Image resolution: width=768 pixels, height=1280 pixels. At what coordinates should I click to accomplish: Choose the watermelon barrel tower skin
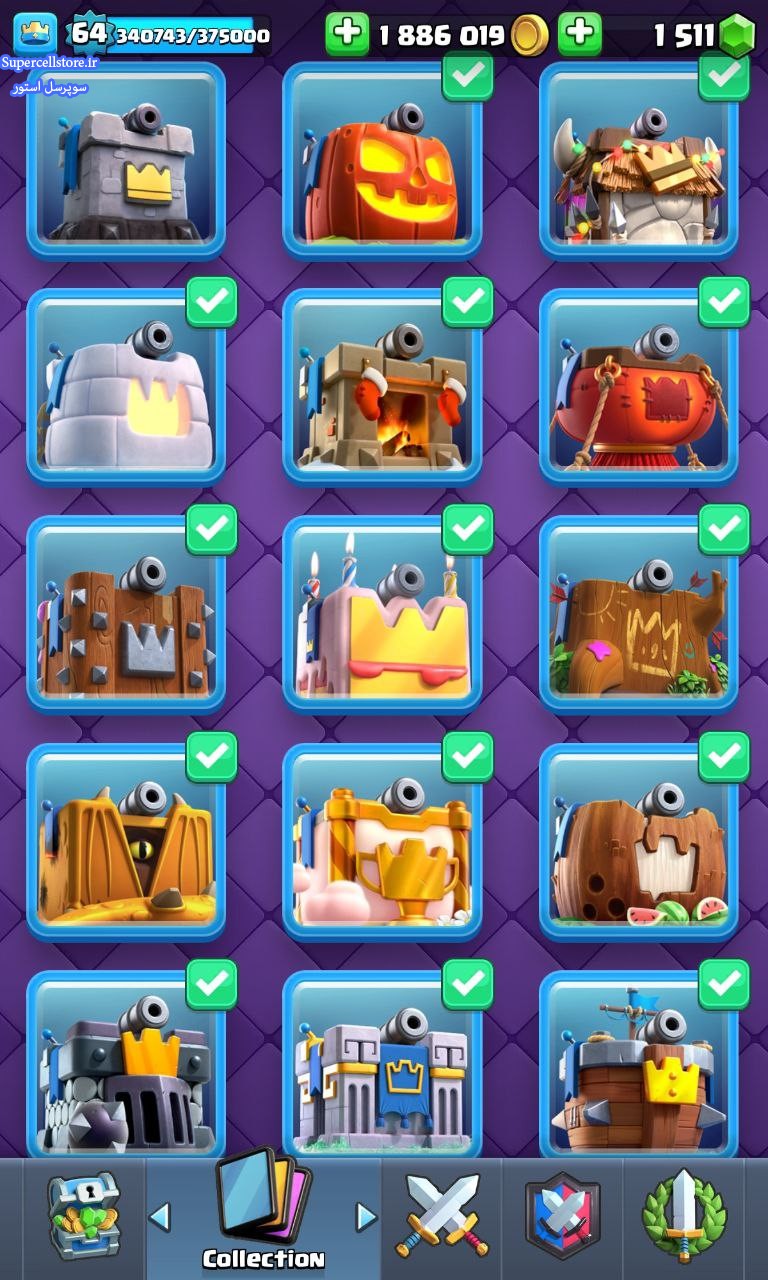tap(639, 841)
